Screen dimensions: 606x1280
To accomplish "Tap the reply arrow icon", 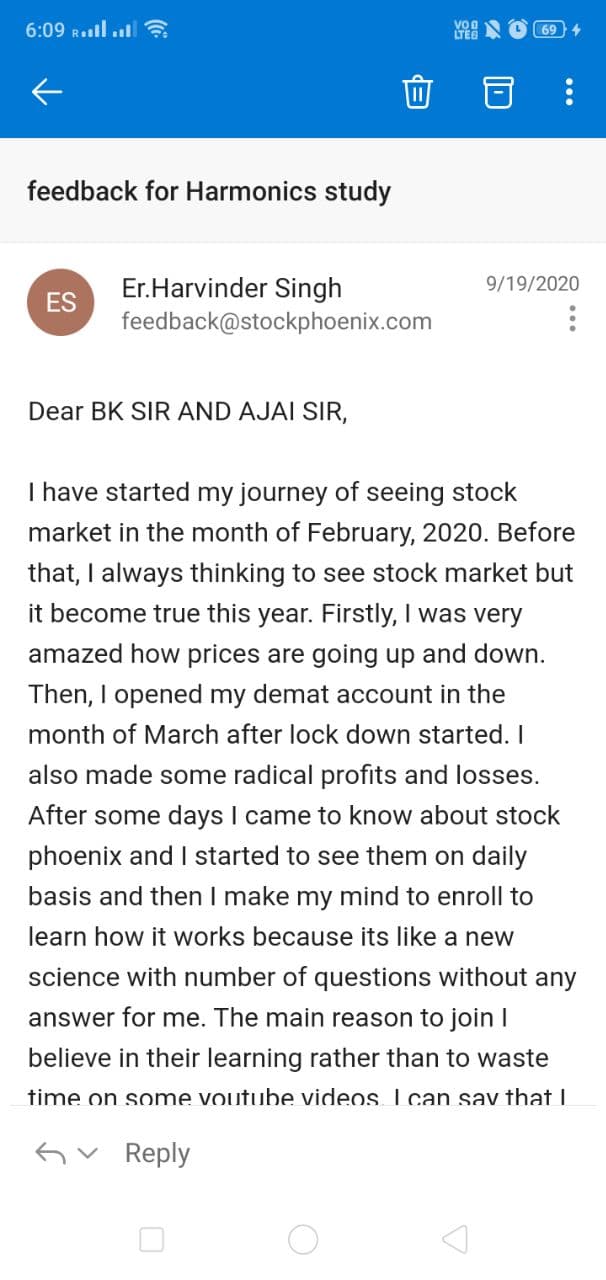I will [49, 1153].
